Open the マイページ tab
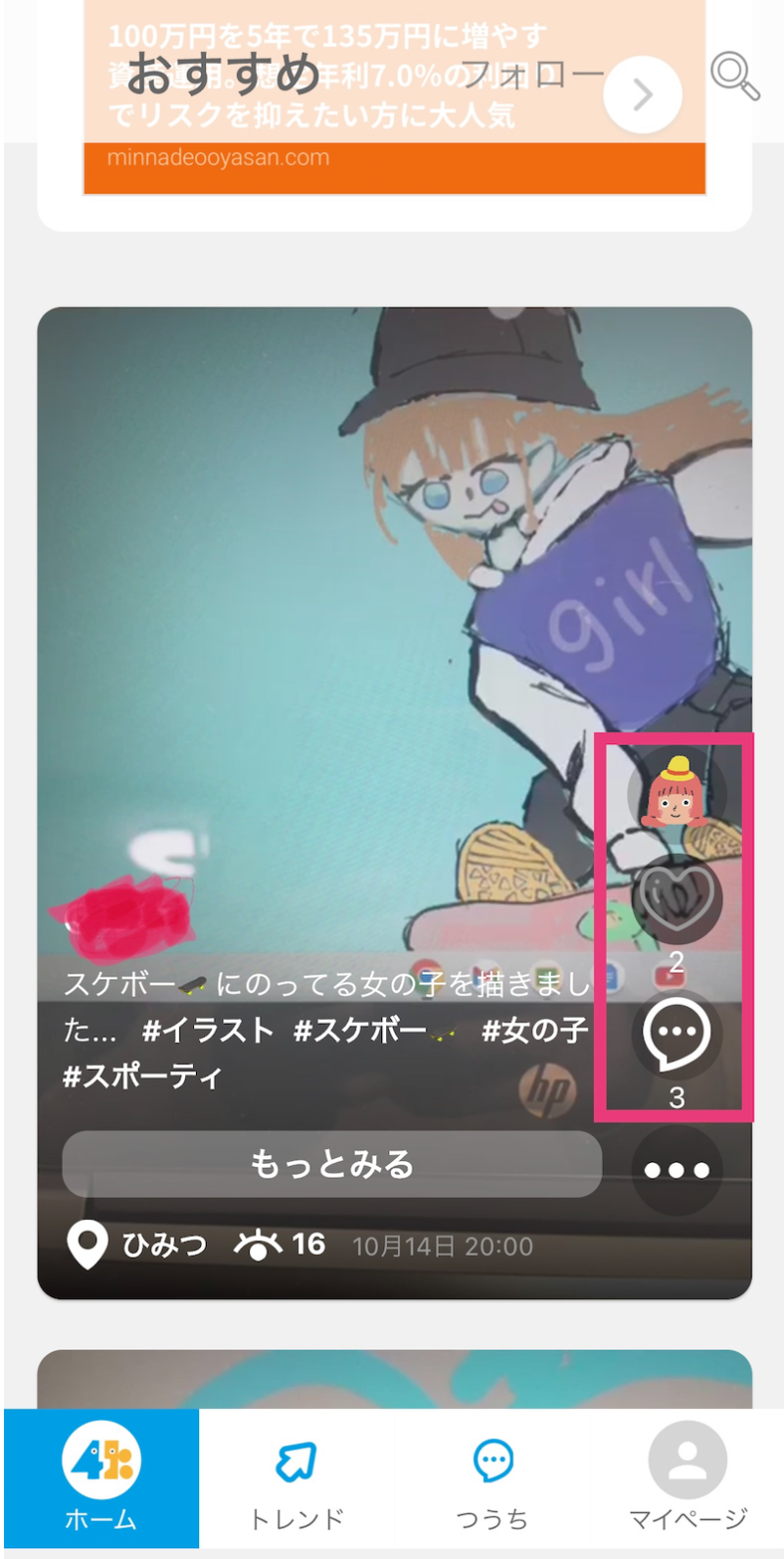 pyautogui.click(x=687, y=1478)
